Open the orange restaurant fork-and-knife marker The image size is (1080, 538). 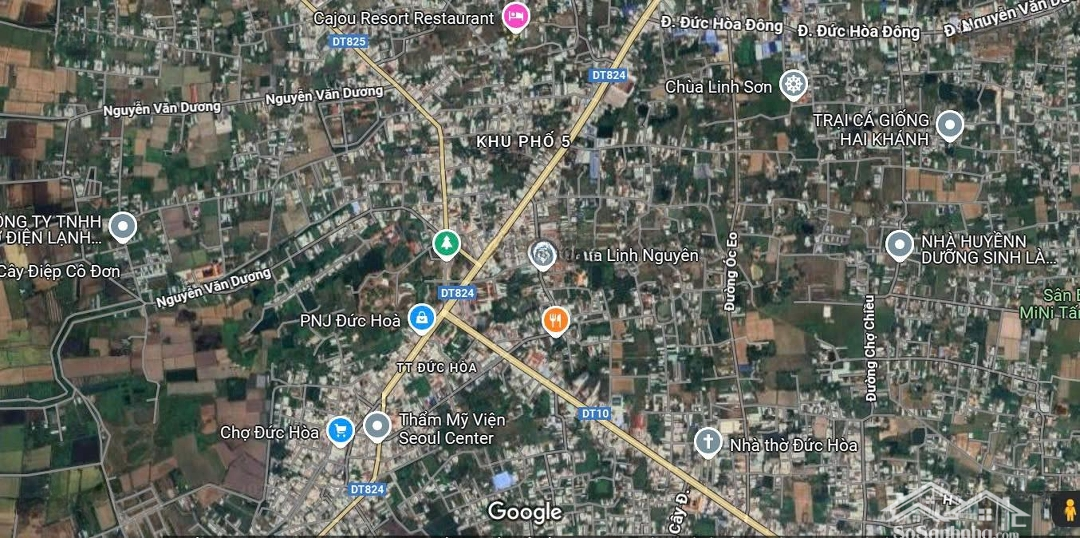click(x=556, y=321)
